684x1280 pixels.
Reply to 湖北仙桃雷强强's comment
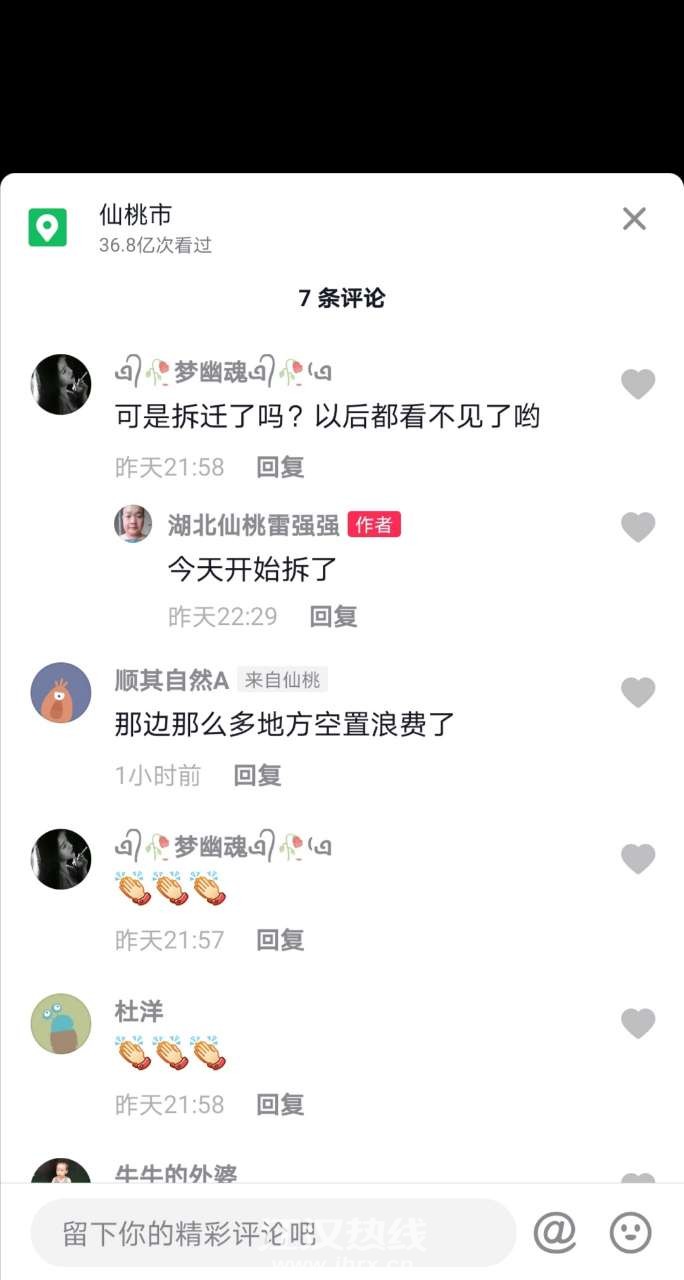333,617
